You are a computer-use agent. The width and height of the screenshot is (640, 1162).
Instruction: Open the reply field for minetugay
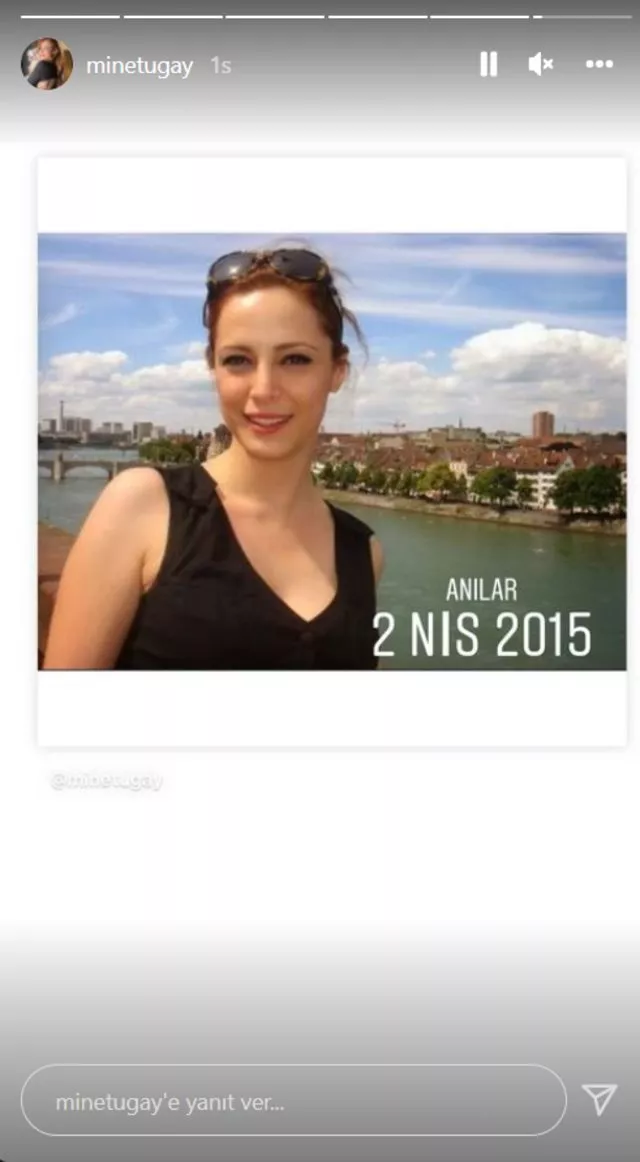tap(293, 1101)
